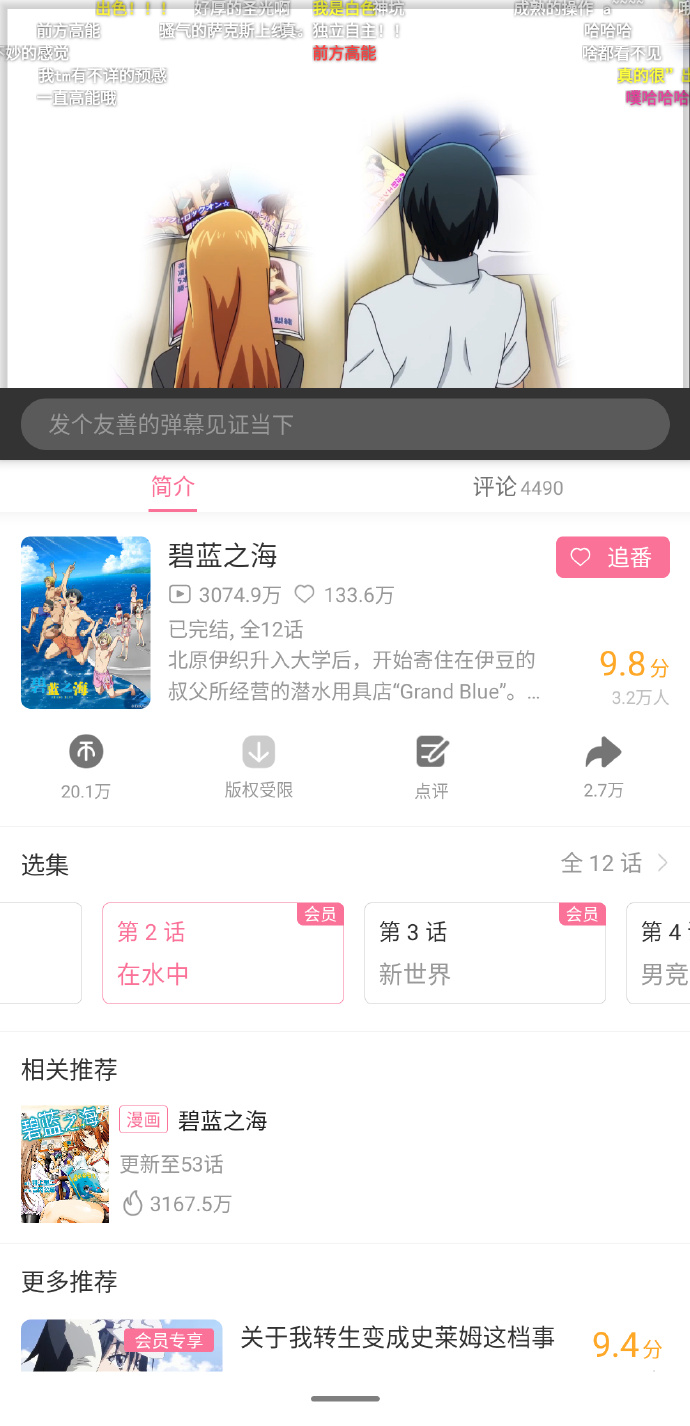Viewport: 690px width, 1426px height.
Task: Tap the 碧蓝之海 anime poster cover
Action: coord(86,623)
